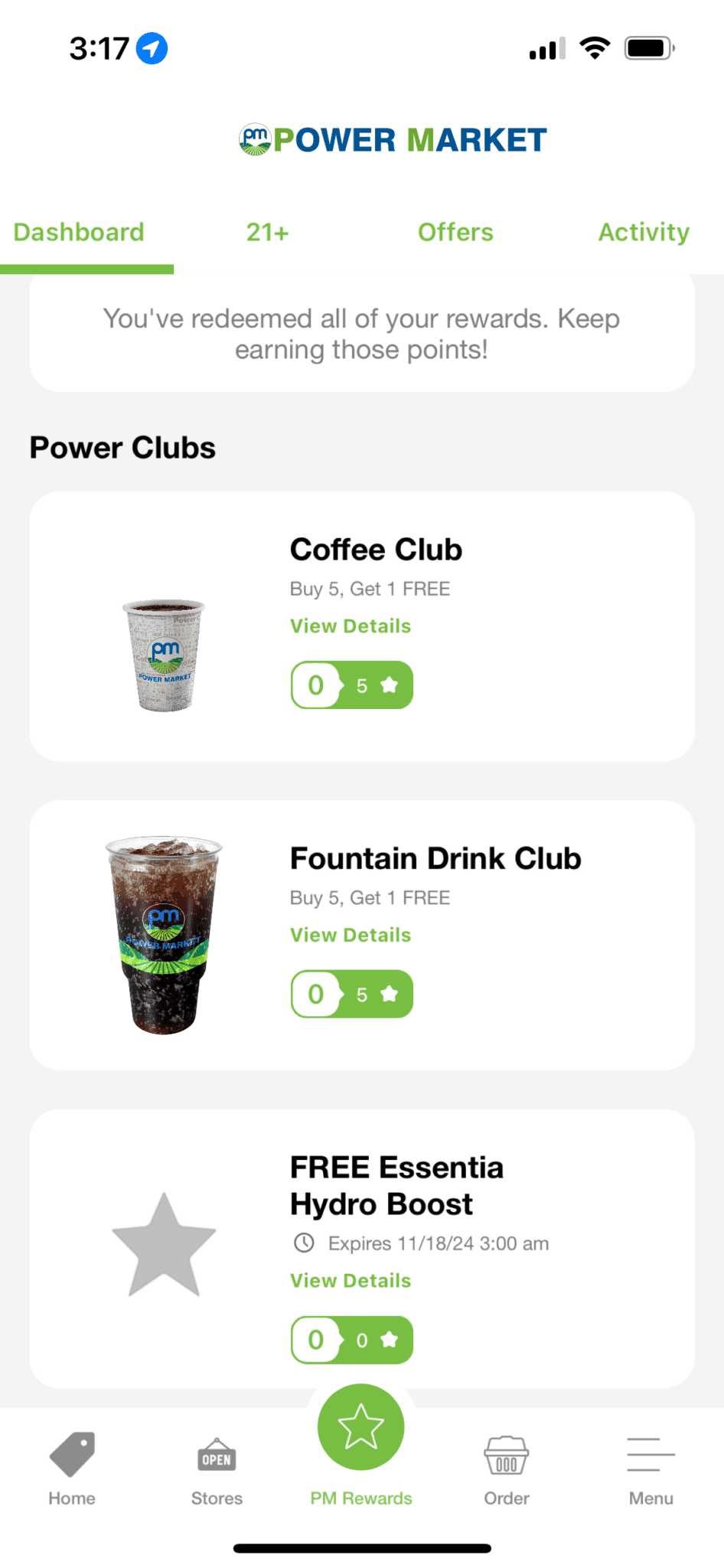Screen dimensions: 724x1568
Task: Click the Power Market logo at the top
Action: (x=392, y=139)
